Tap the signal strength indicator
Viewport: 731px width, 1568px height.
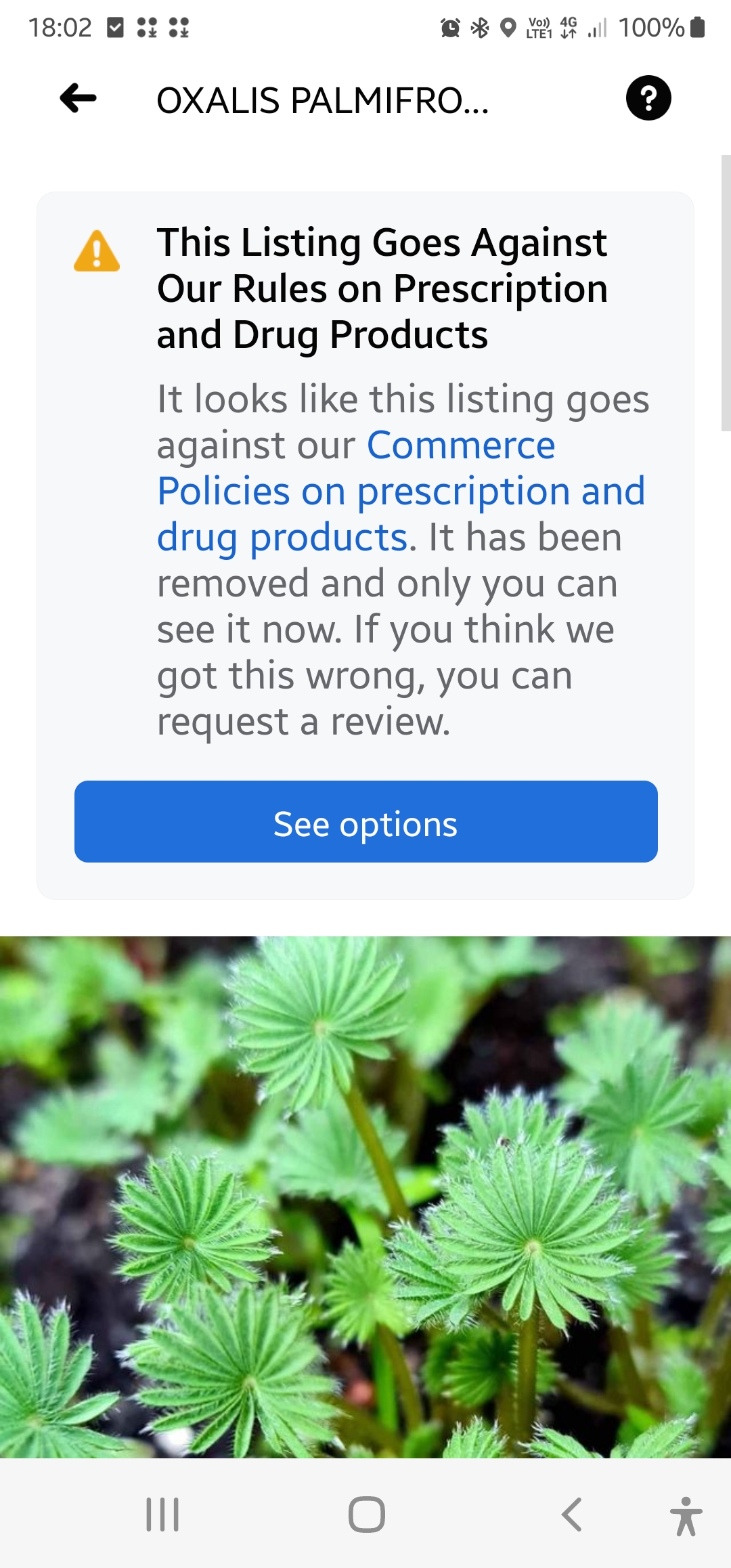[598, 28]
